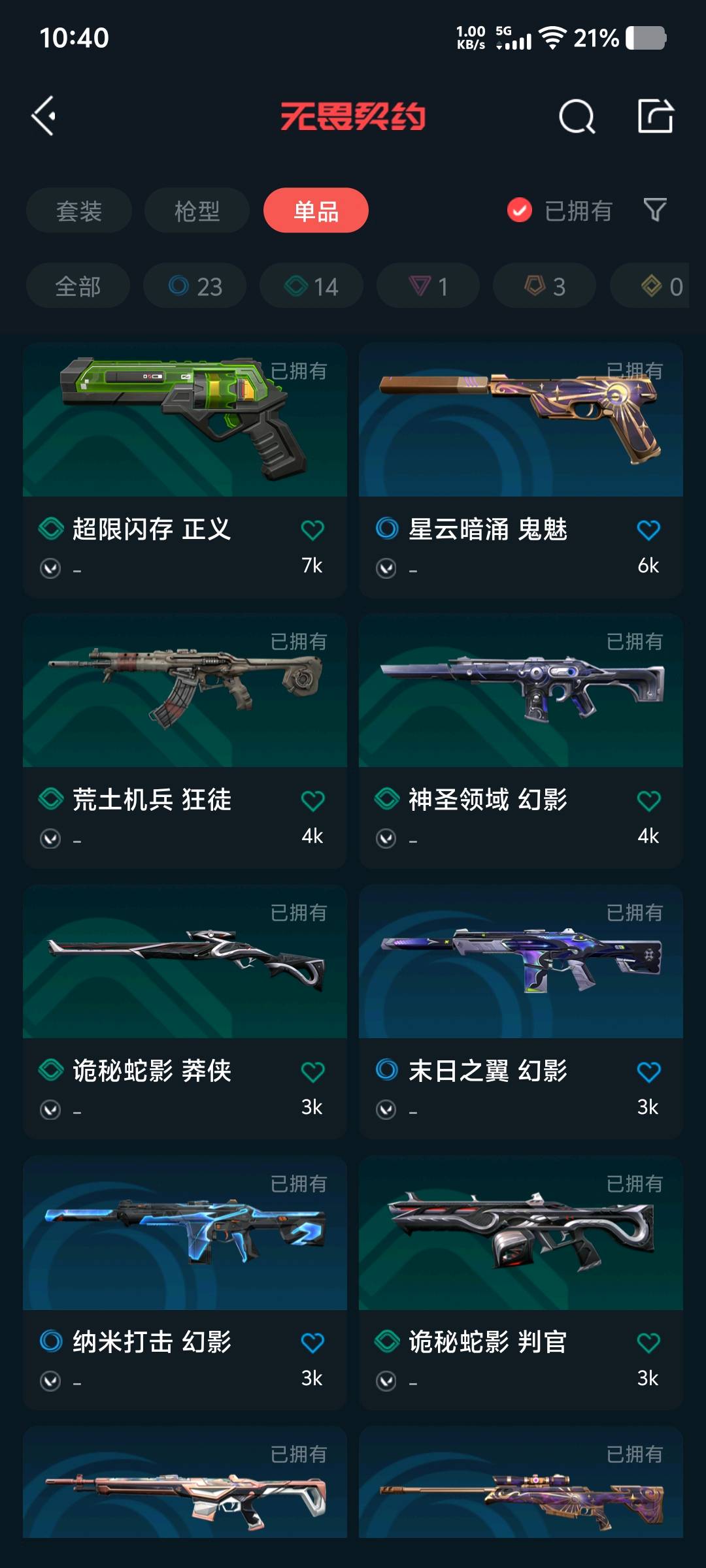Open the search icon in header
This screenshot has width=706, height=1568.
click(x=577, y=117)
